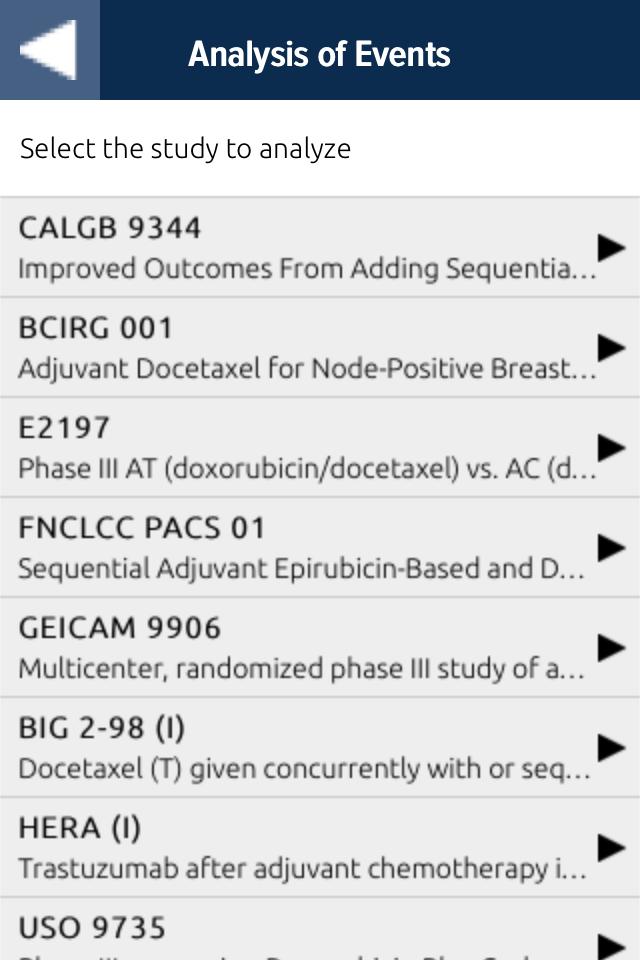
Task: Choose study E2197 to analyze
Action: coord(320,447)
